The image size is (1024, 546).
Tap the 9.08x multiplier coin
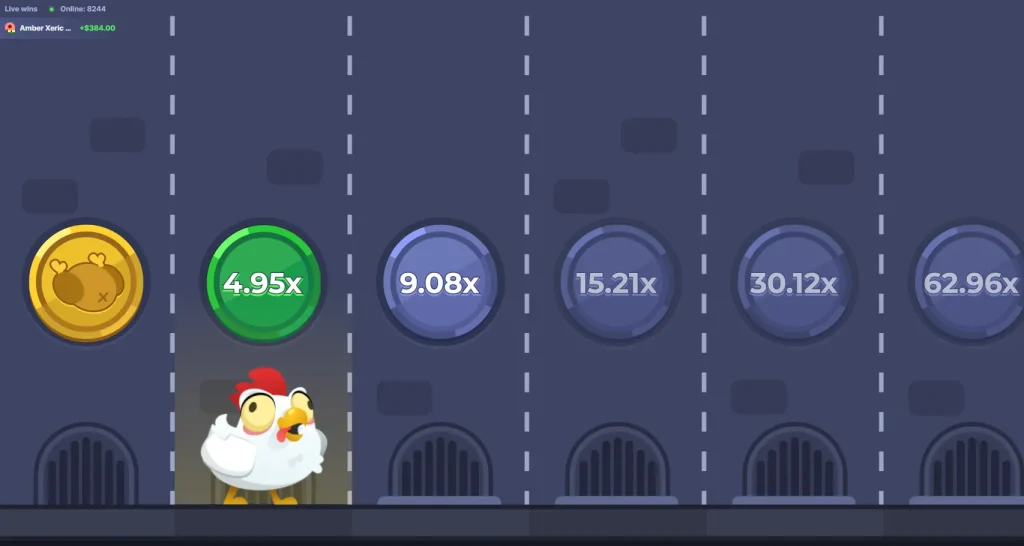[440, 283]
